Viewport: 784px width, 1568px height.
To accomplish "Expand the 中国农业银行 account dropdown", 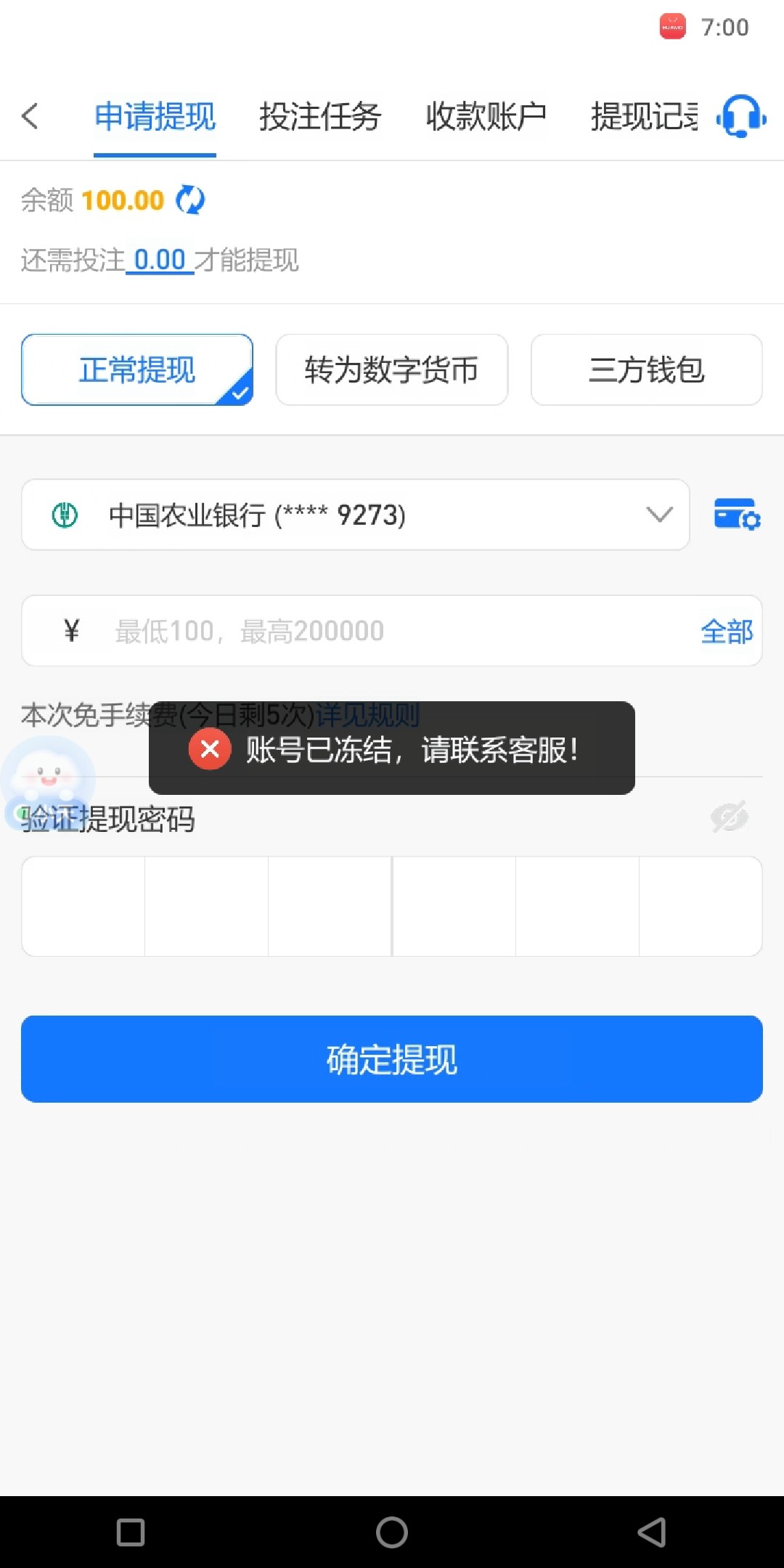I will coord(355,515).
